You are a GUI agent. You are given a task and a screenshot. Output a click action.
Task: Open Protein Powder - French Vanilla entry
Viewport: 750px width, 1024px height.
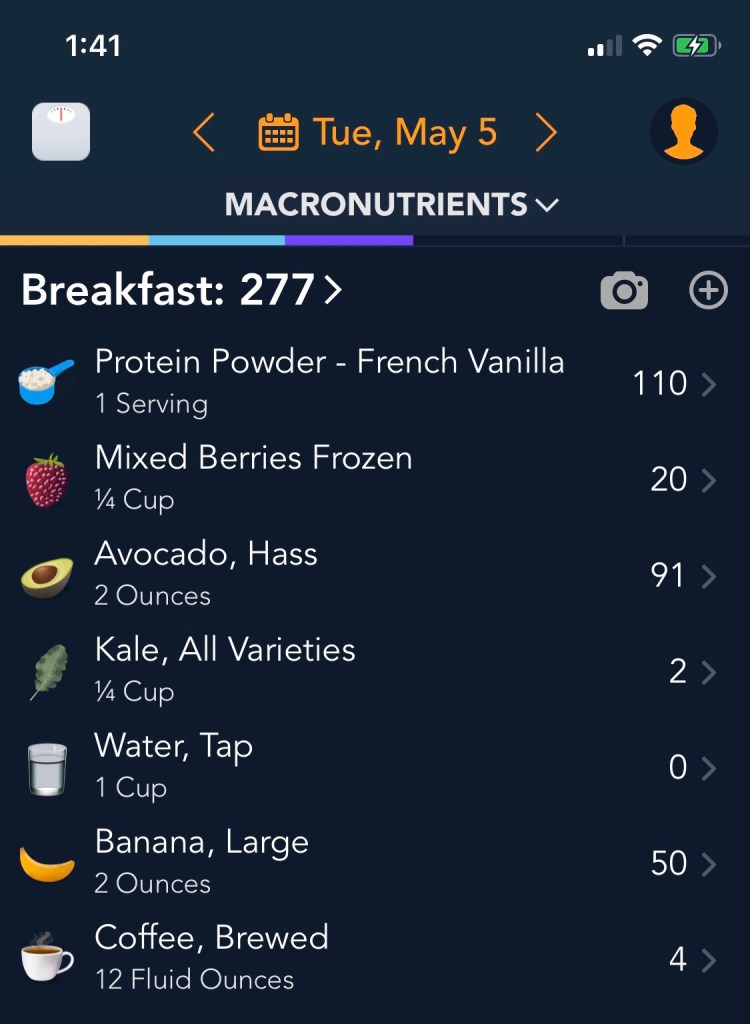[329, 381]
